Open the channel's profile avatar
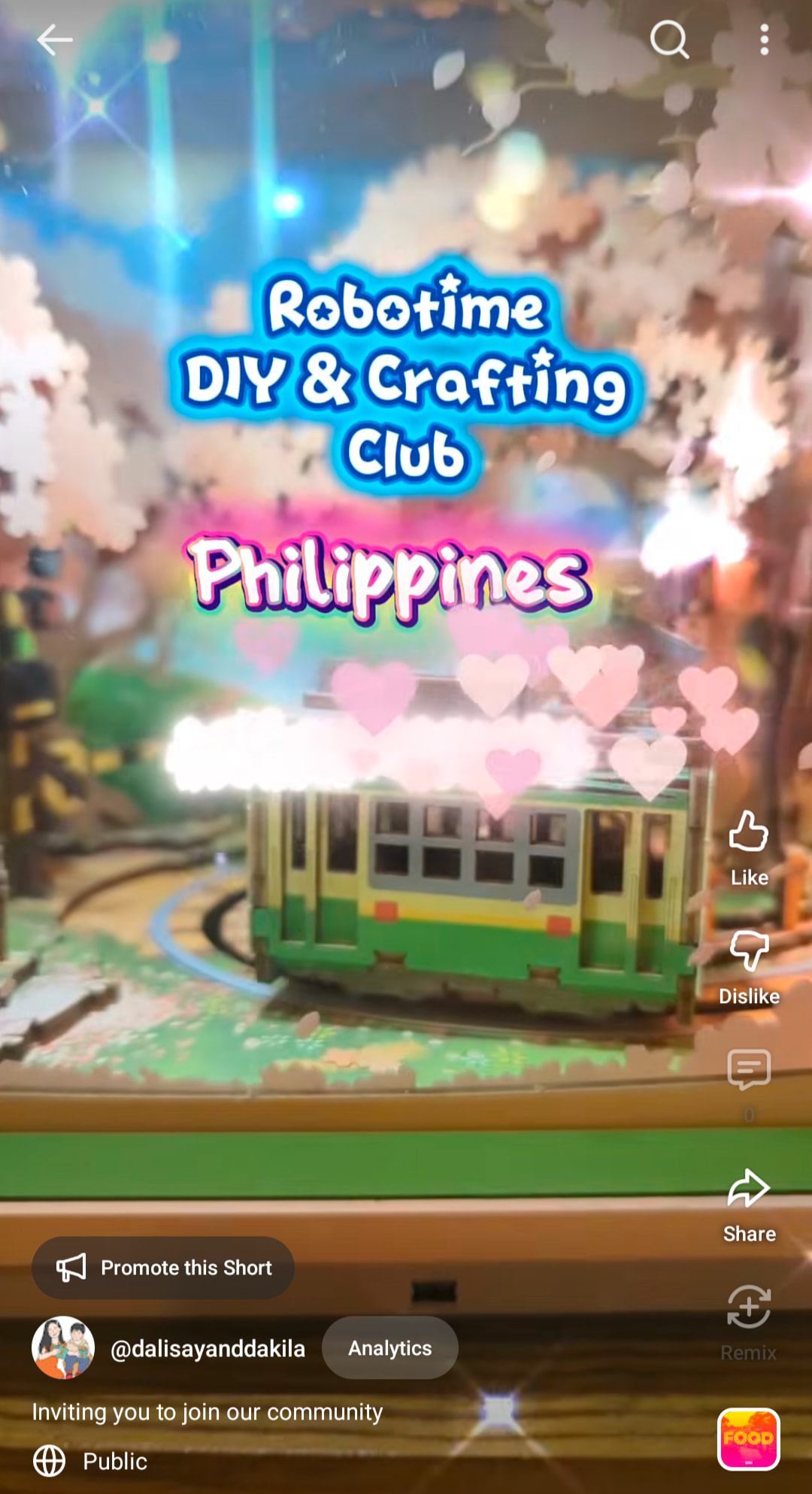 coord(63,1347)
